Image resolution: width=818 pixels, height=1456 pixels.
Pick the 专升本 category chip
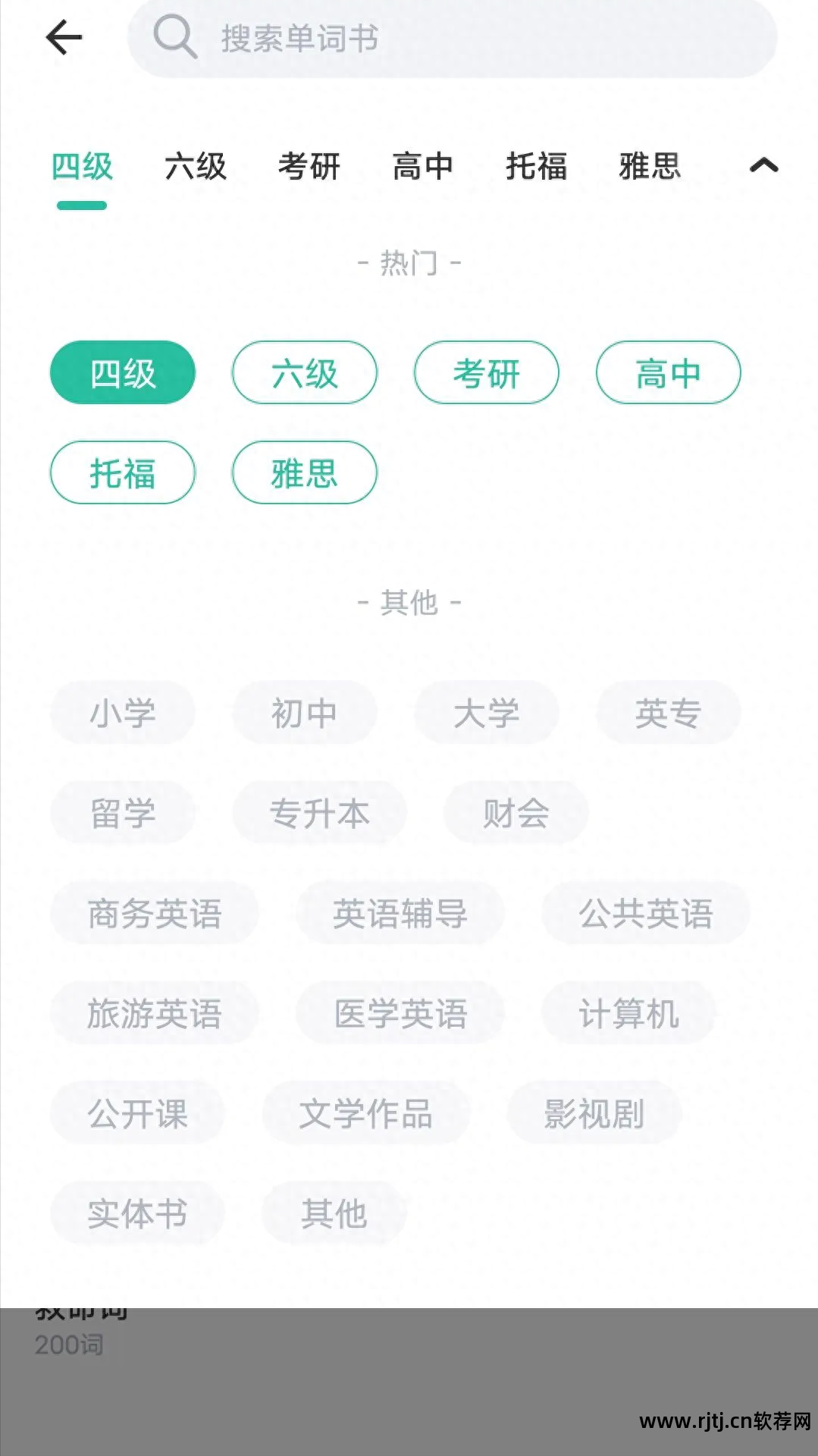click(x=319, y=813)
